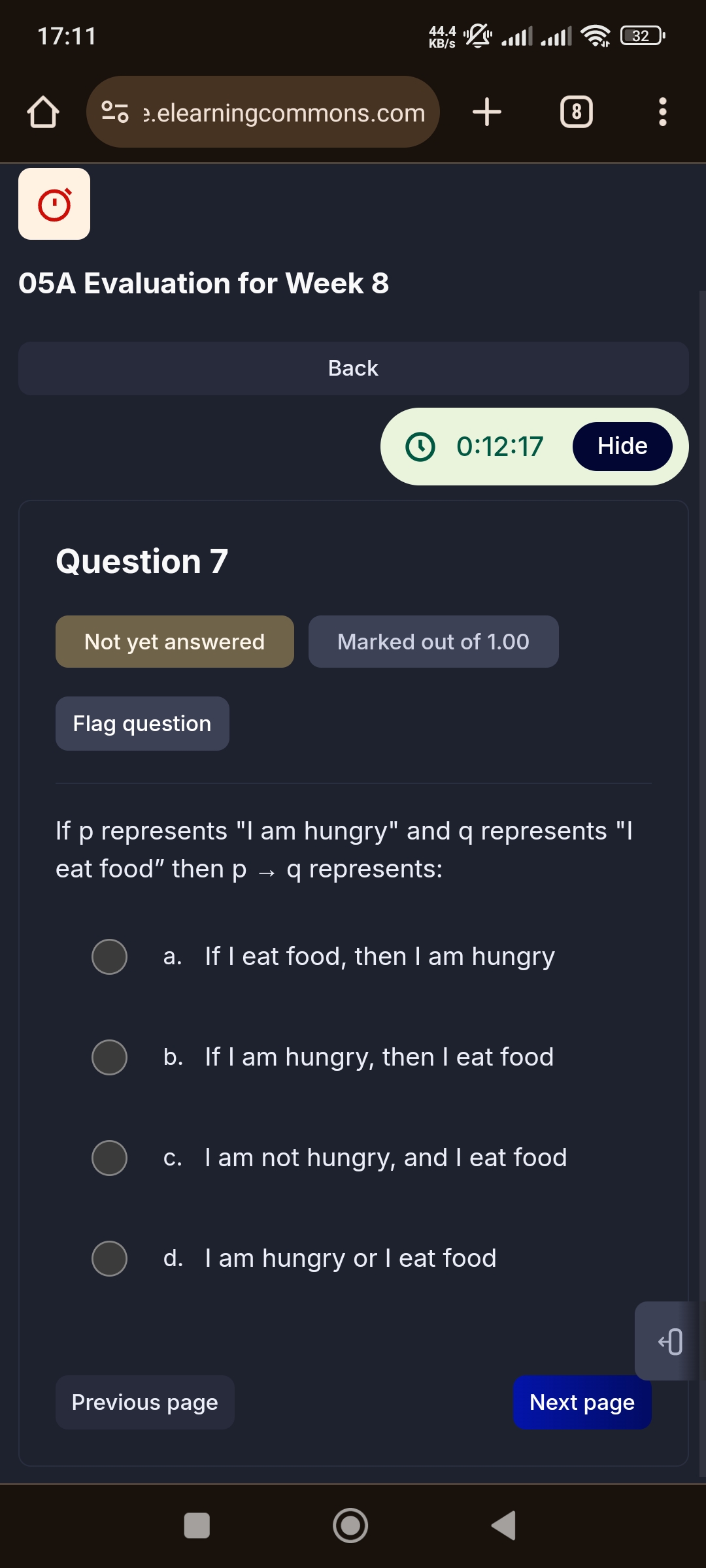Open the browser overflow menu
The height and width of the screenshot is (1568, 706).
663,112
